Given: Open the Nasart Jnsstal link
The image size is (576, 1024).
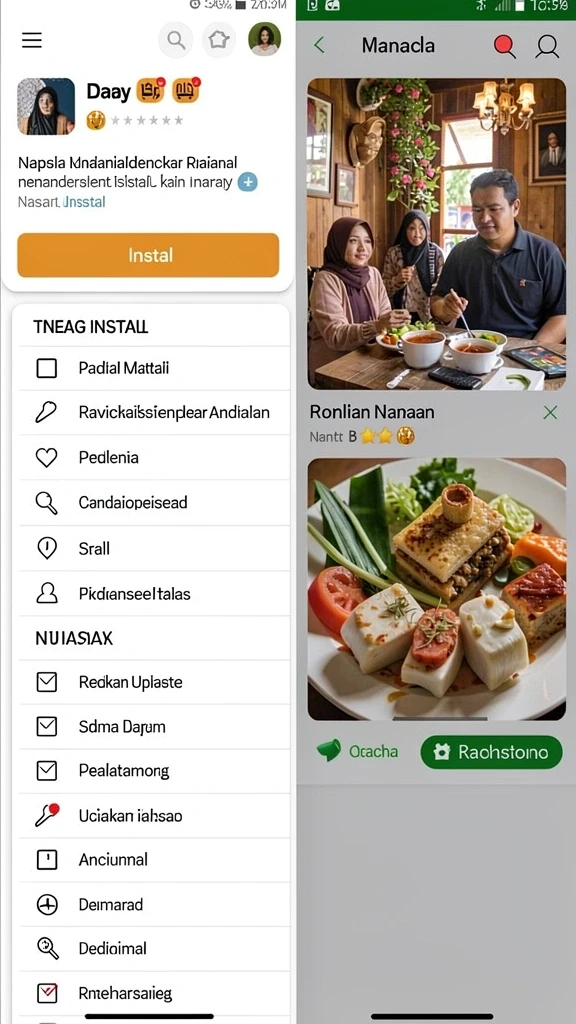Looking at the screenshot, I should (x=61, y=202).
